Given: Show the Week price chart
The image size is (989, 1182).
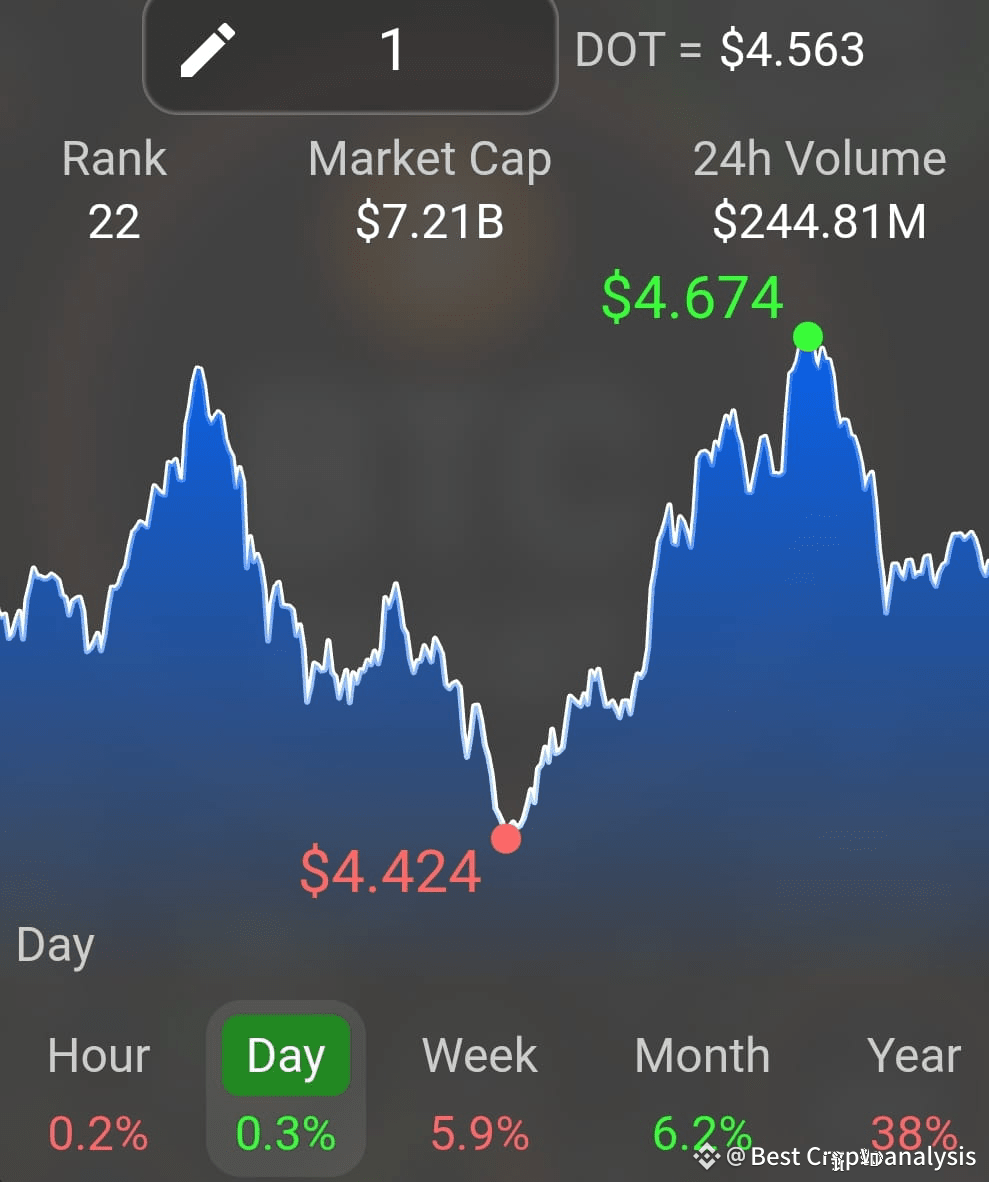Looking at the screenshot, I should (479, 1057).
